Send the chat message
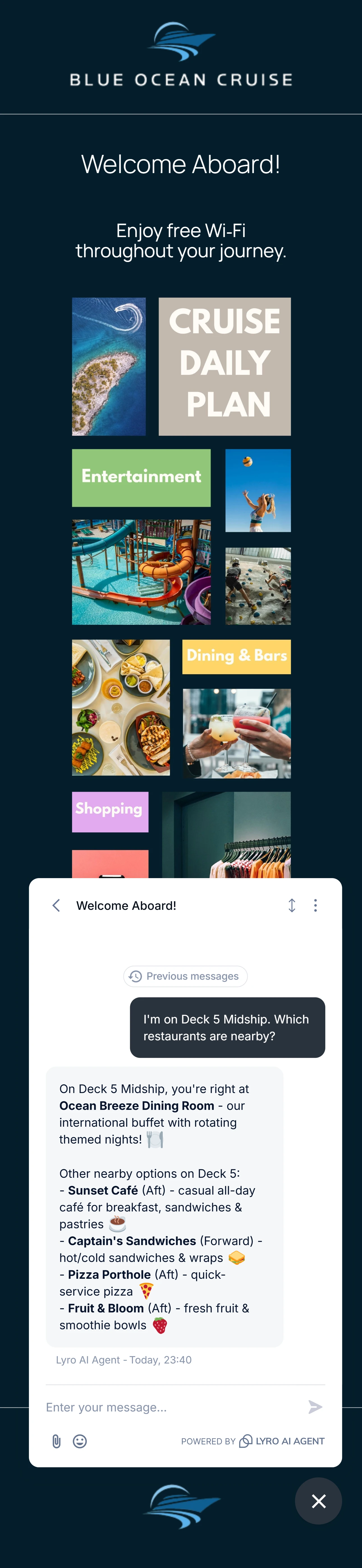 pyautogui.click(x=315, y=1407)
